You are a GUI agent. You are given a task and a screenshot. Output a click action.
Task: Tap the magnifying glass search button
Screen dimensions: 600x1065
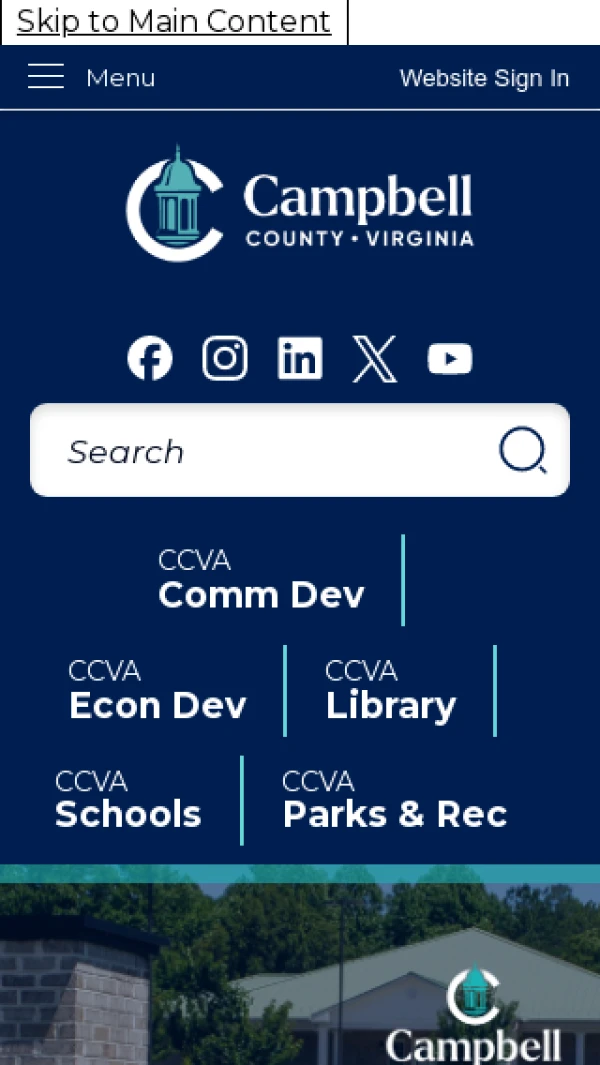523,450
